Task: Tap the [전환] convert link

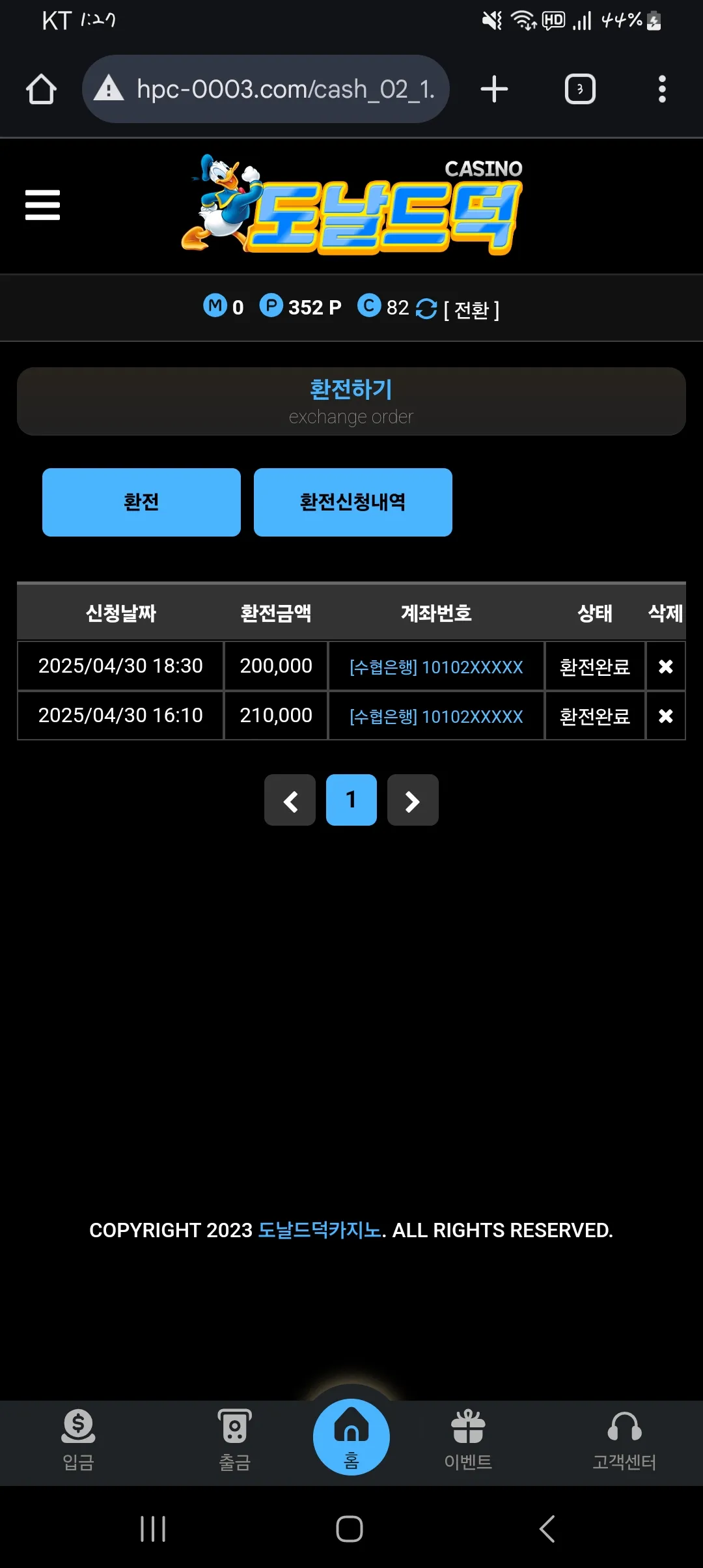Action: (x=471, y=309)
